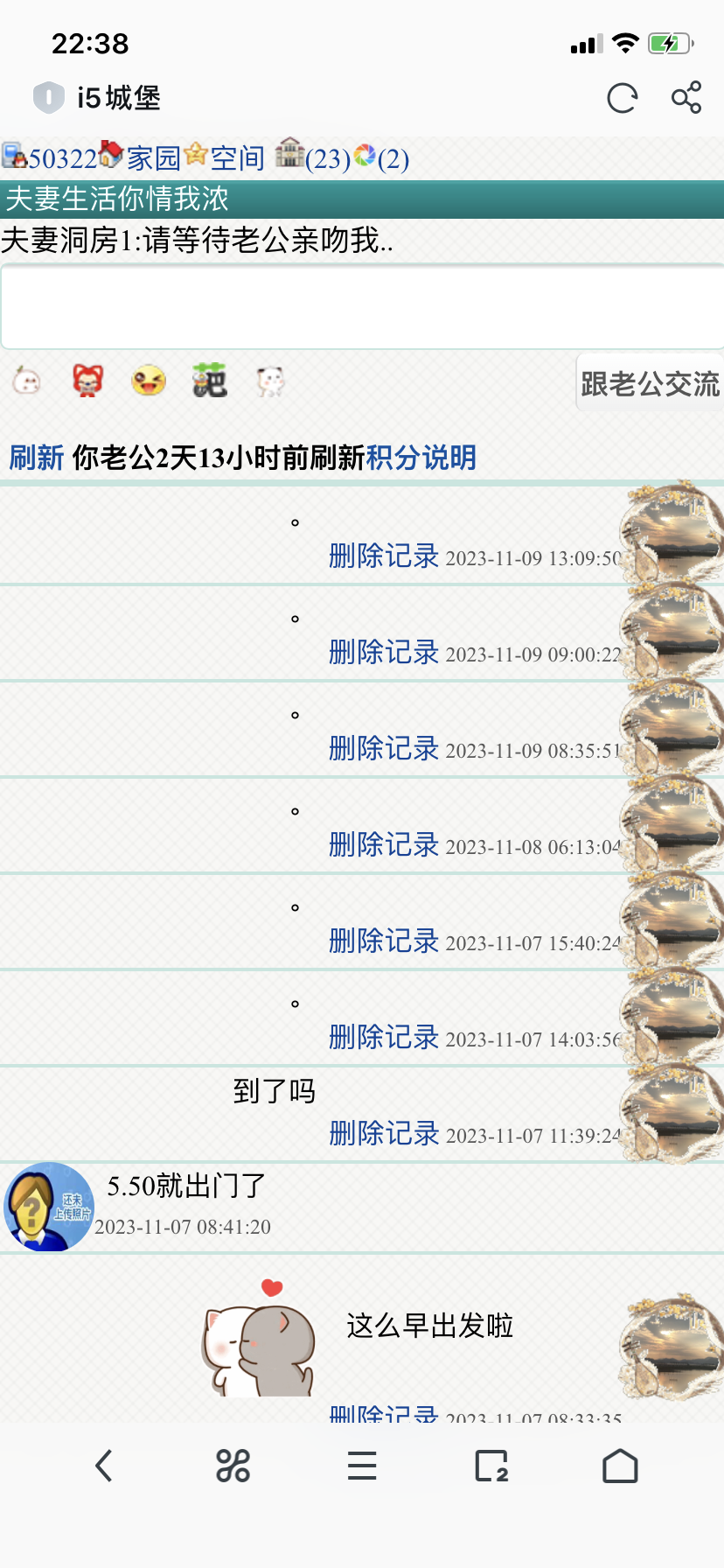
Task: Open the (2) colorful icon link
Action: pyautogui.click(x=393, y=158)
